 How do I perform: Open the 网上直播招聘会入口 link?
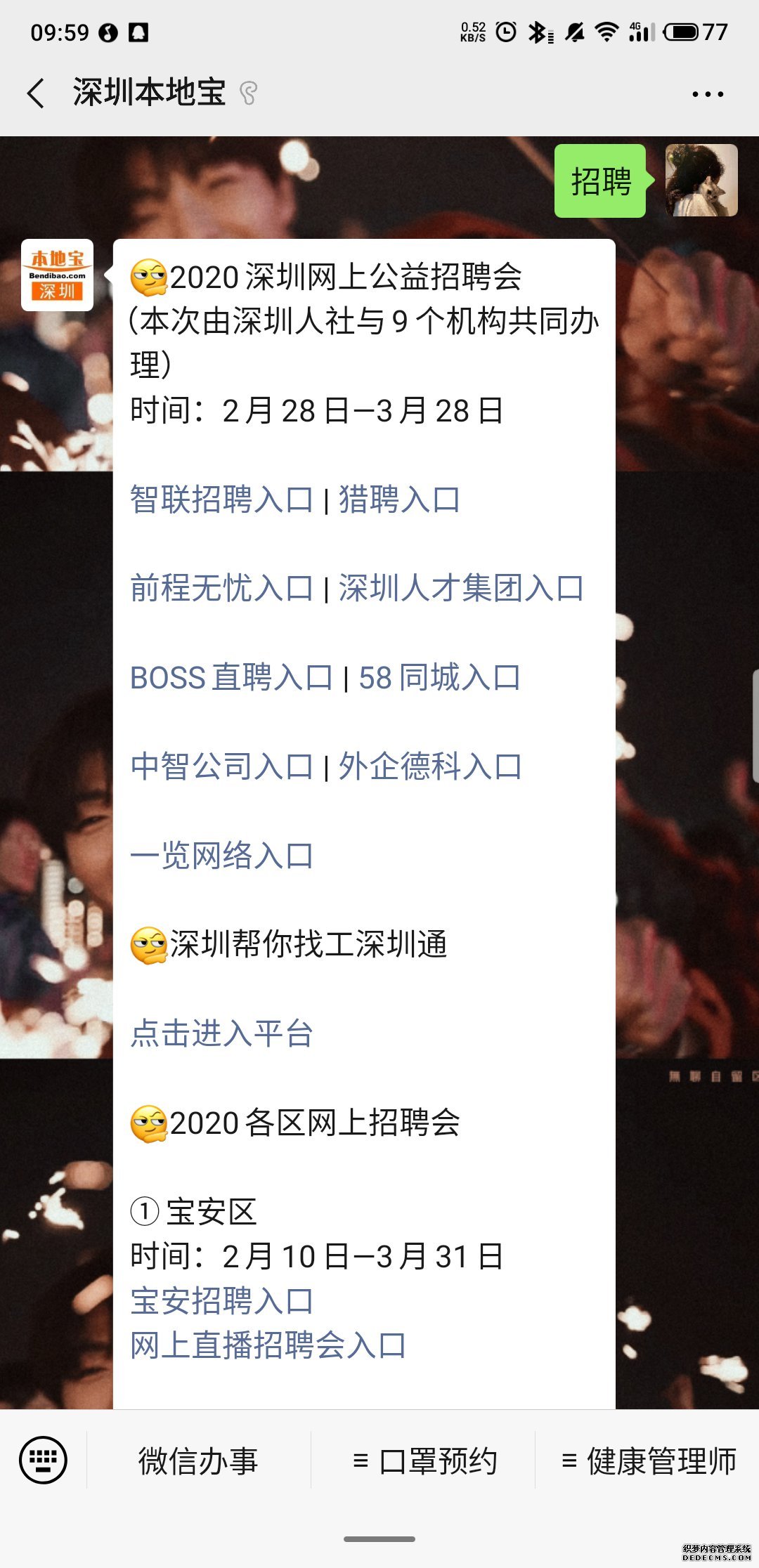(x=268, y=1345)
